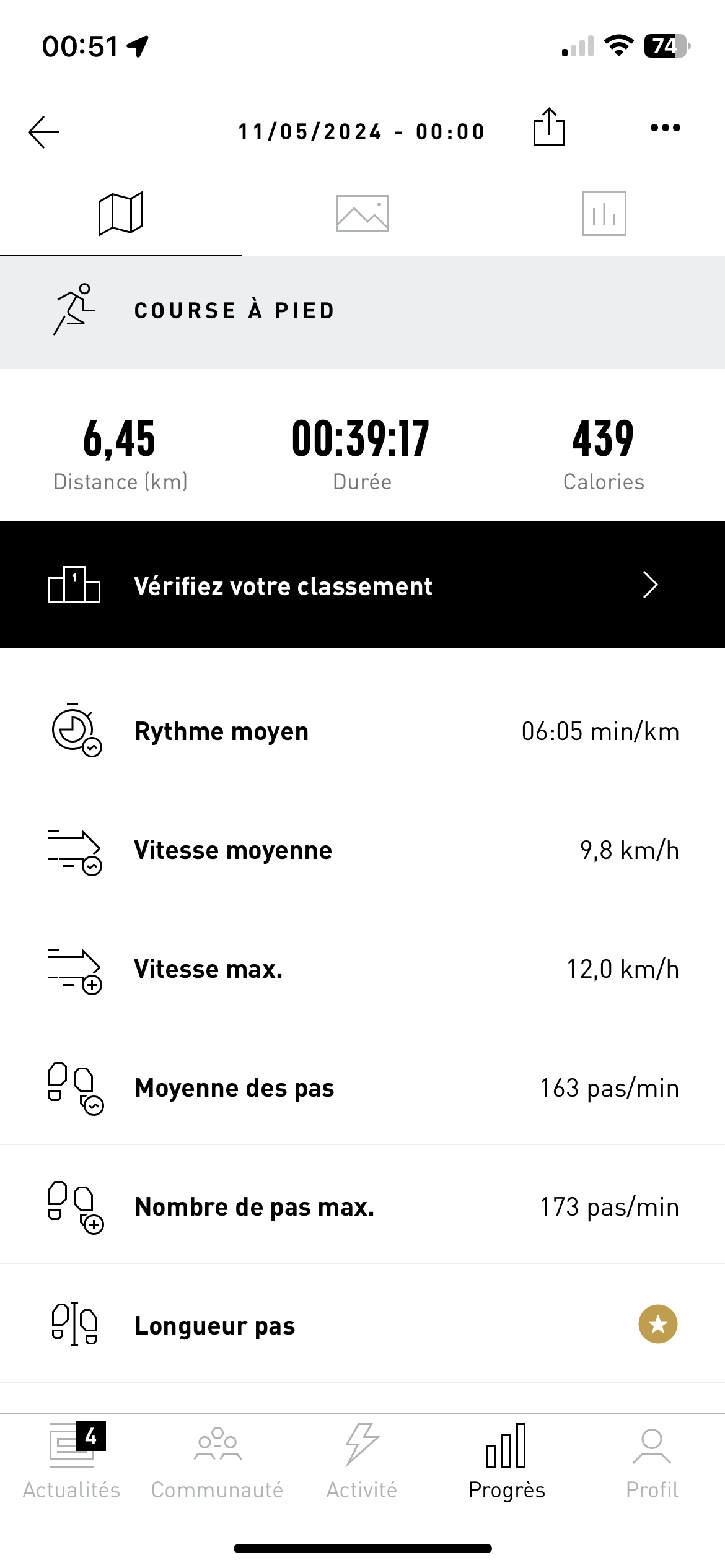Switch to the photos tab
This screenshot has width=725, height=1568.
[x=362, y=214]
